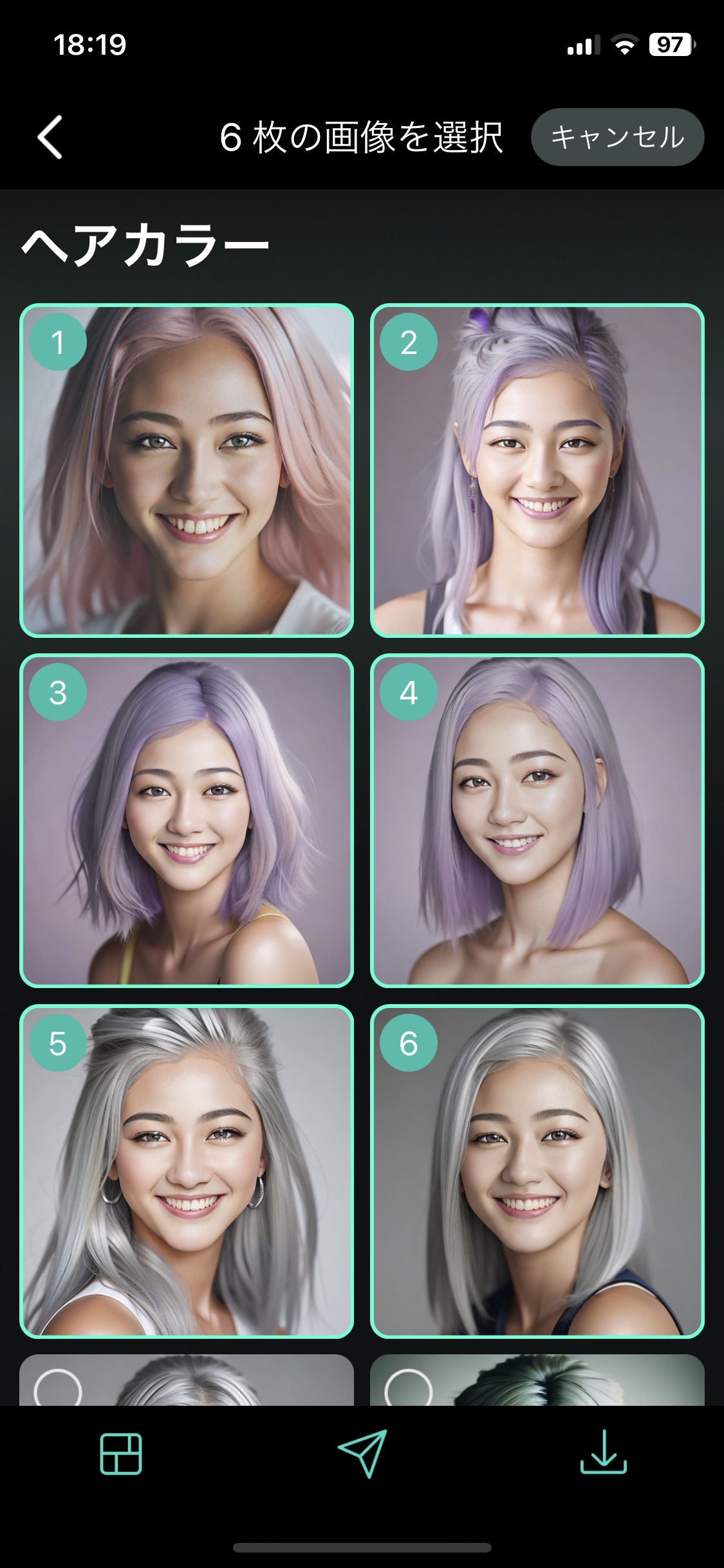This screenshot has height=1568, width=724.
Task: Deselect image number 6 with the silver bob
Action: click(x=537, y=1171)
